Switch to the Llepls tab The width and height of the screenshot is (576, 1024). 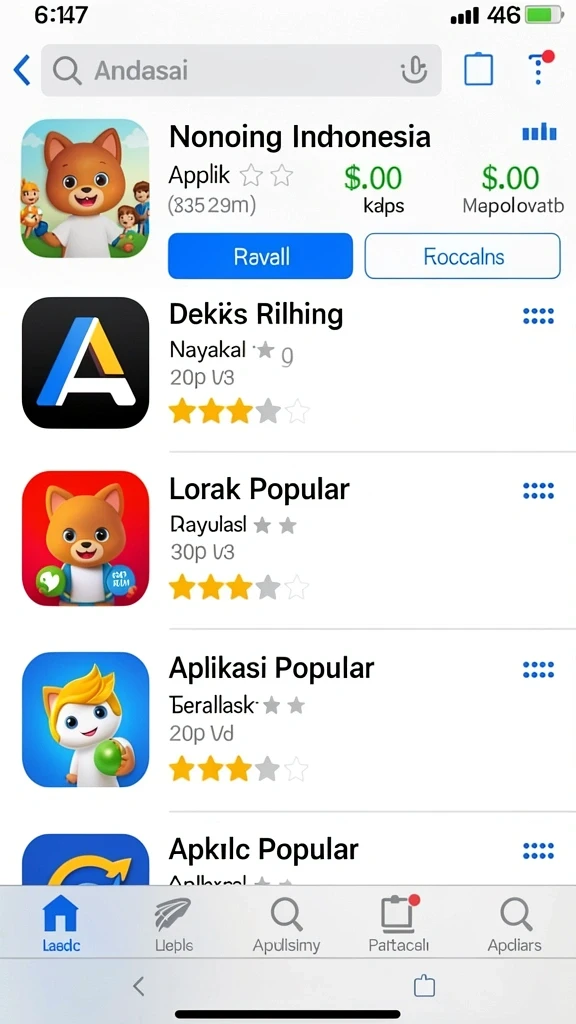[x=173, y=923]
